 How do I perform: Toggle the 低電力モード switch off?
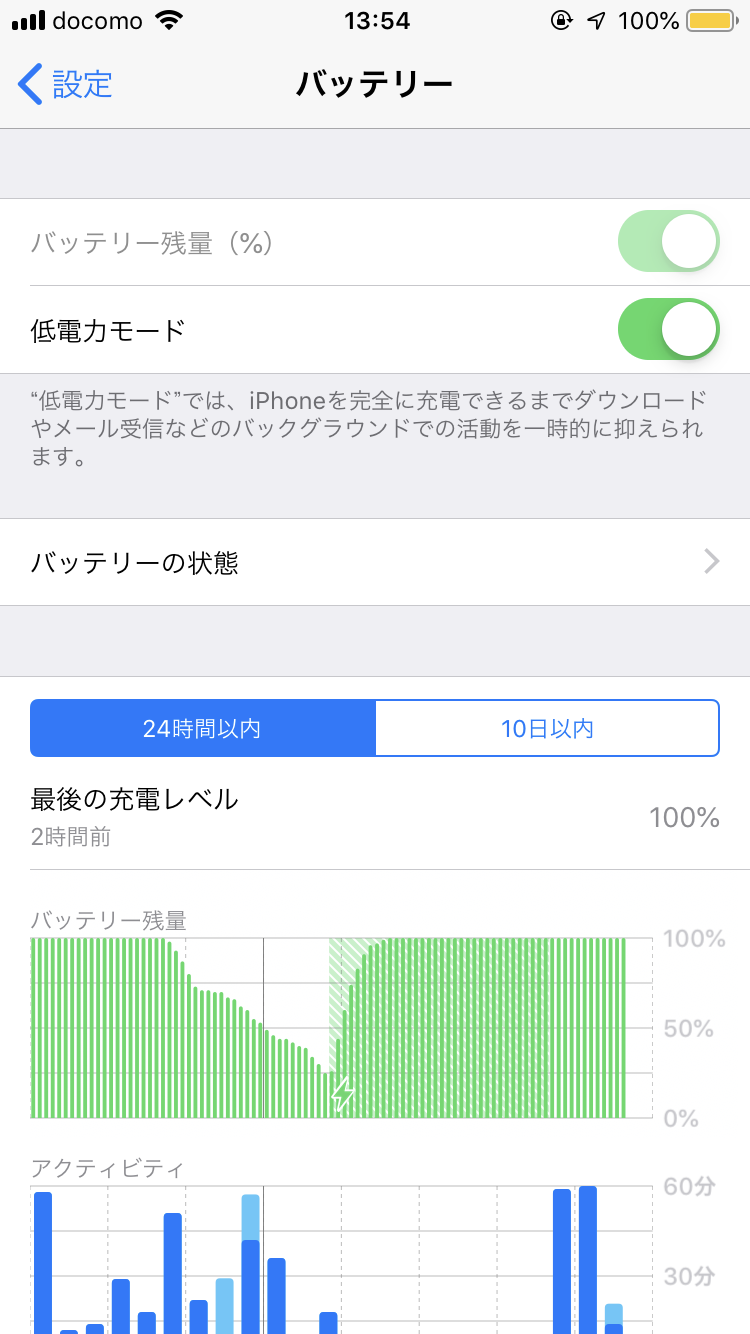tap(669, 329)
